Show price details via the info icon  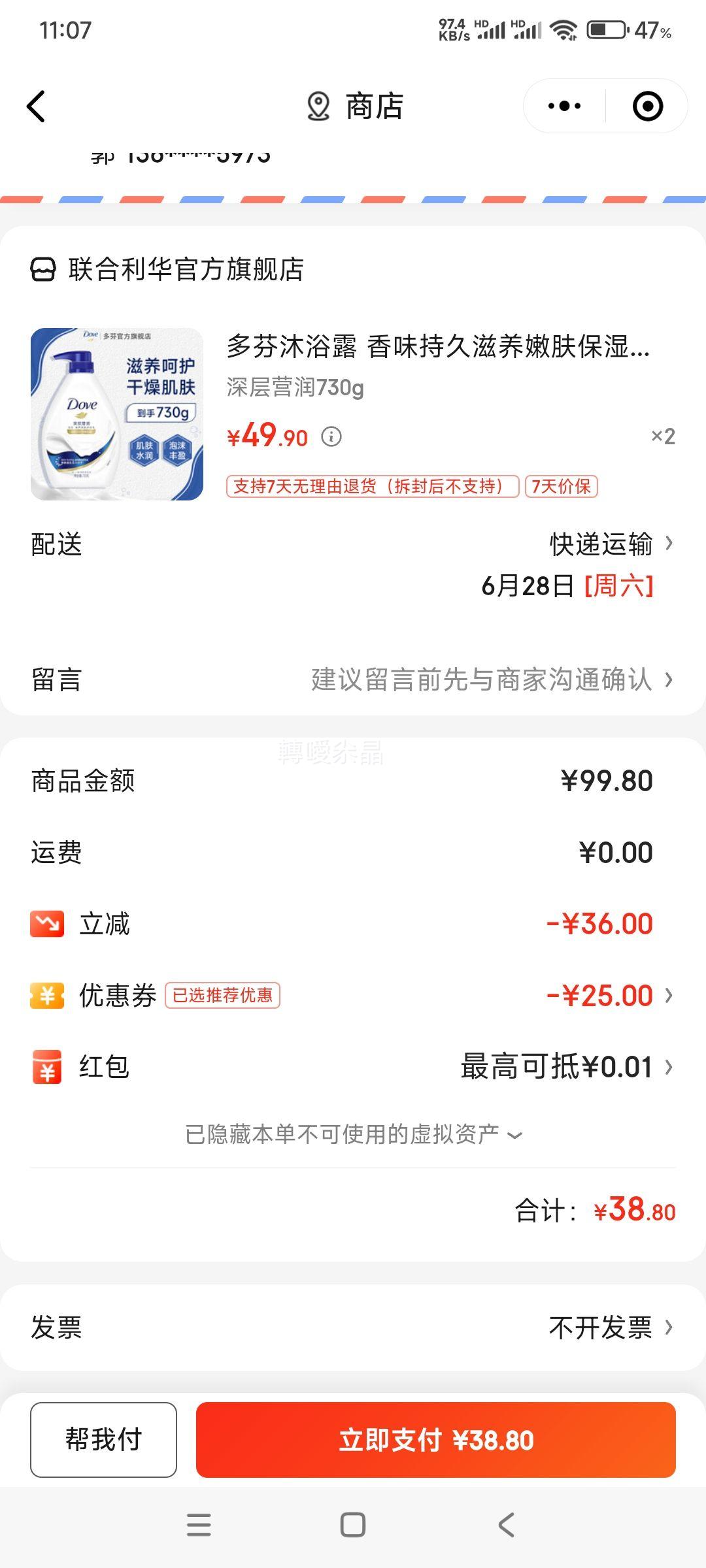(331, 436)
